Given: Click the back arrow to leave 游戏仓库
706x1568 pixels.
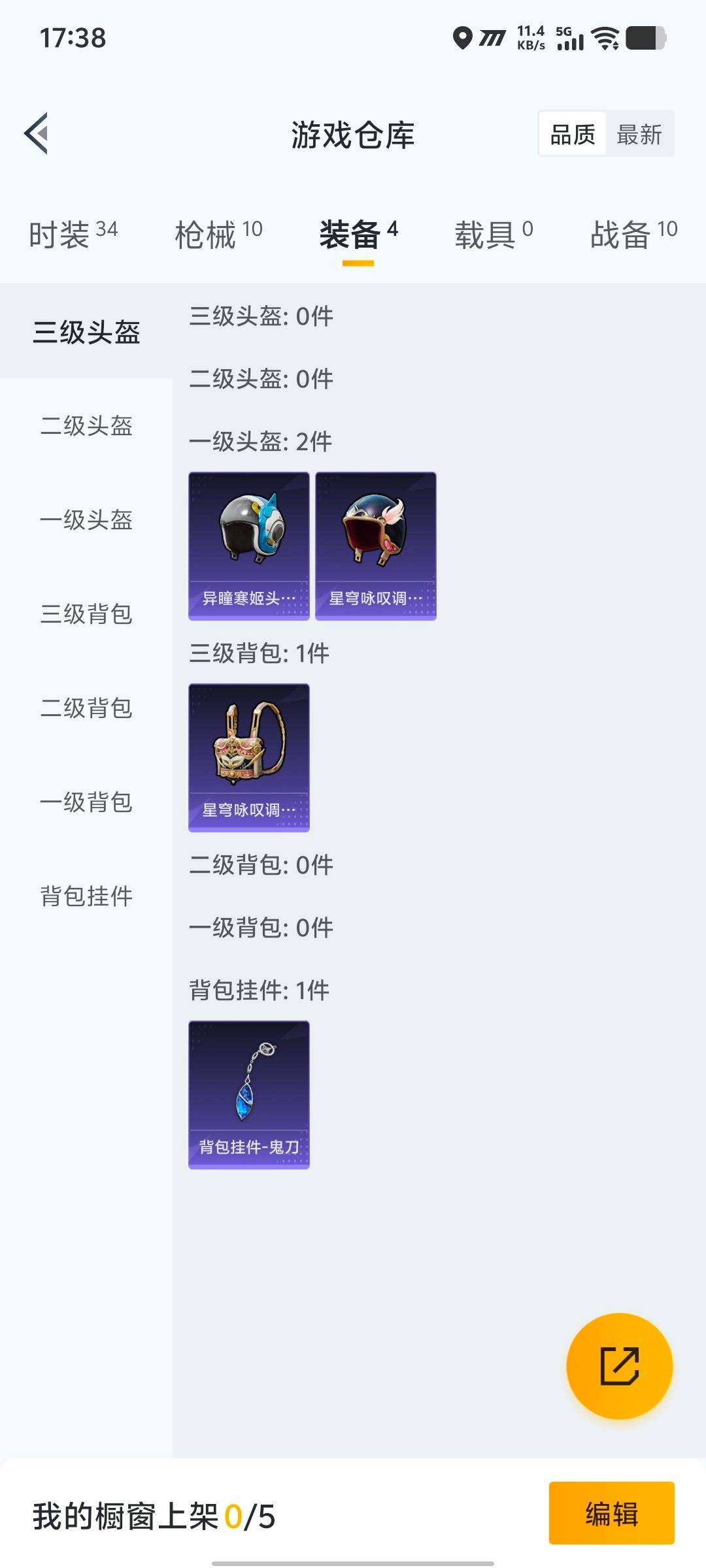Looking at the screenshot, I should tap(37, 134).
